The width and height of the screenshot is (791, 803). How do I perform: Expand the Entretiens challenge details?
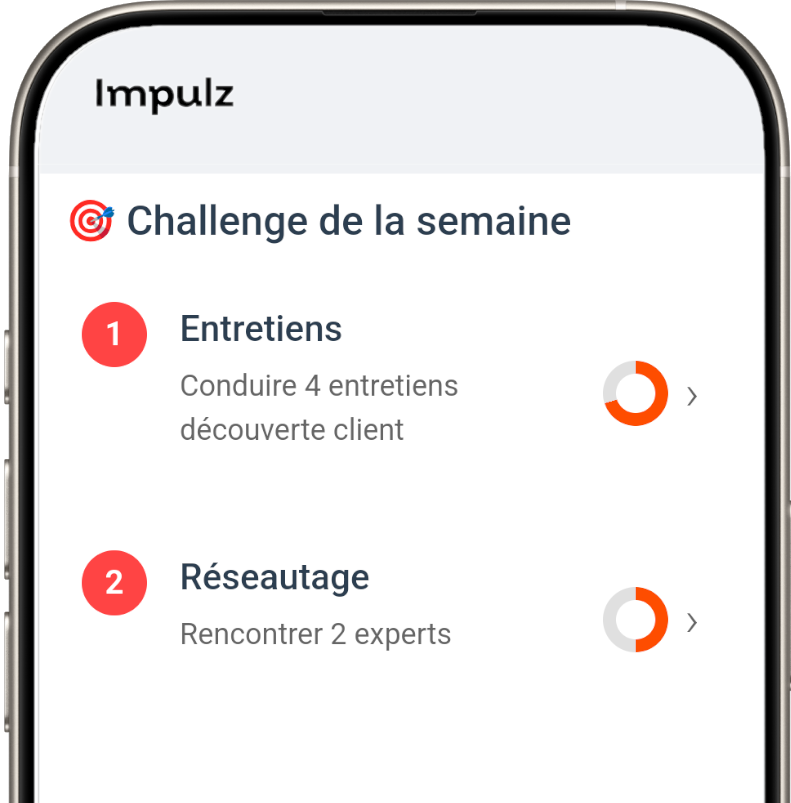[x=693, y=395]
